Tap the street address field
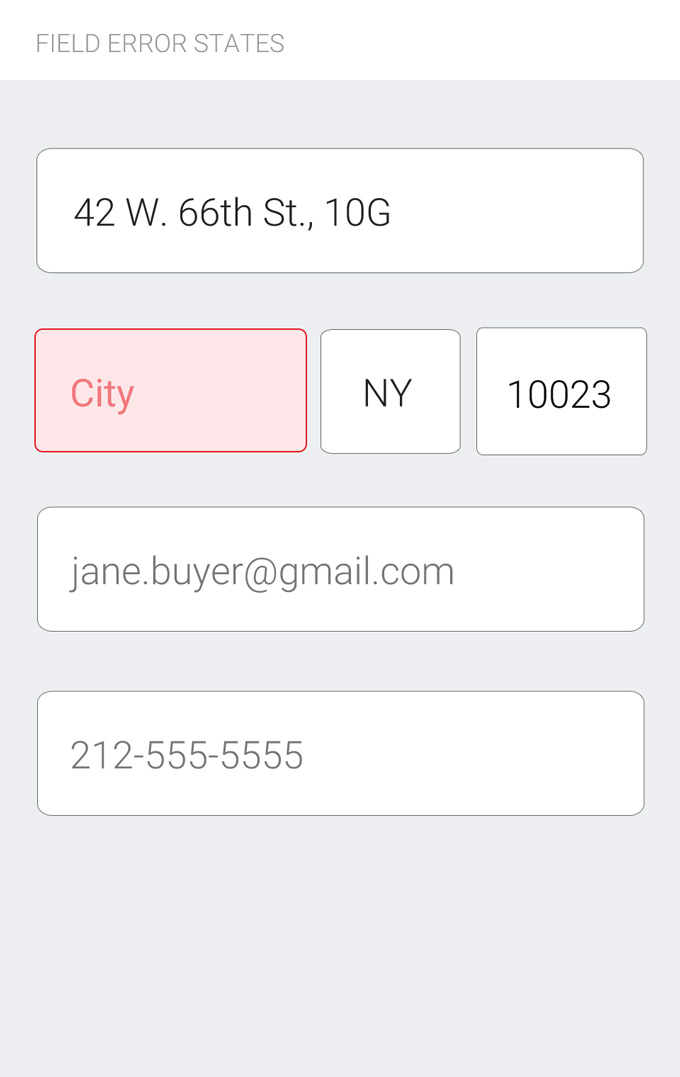Image resolution: width=680 pixels, height=1077 pixels. tap(340, 211)
